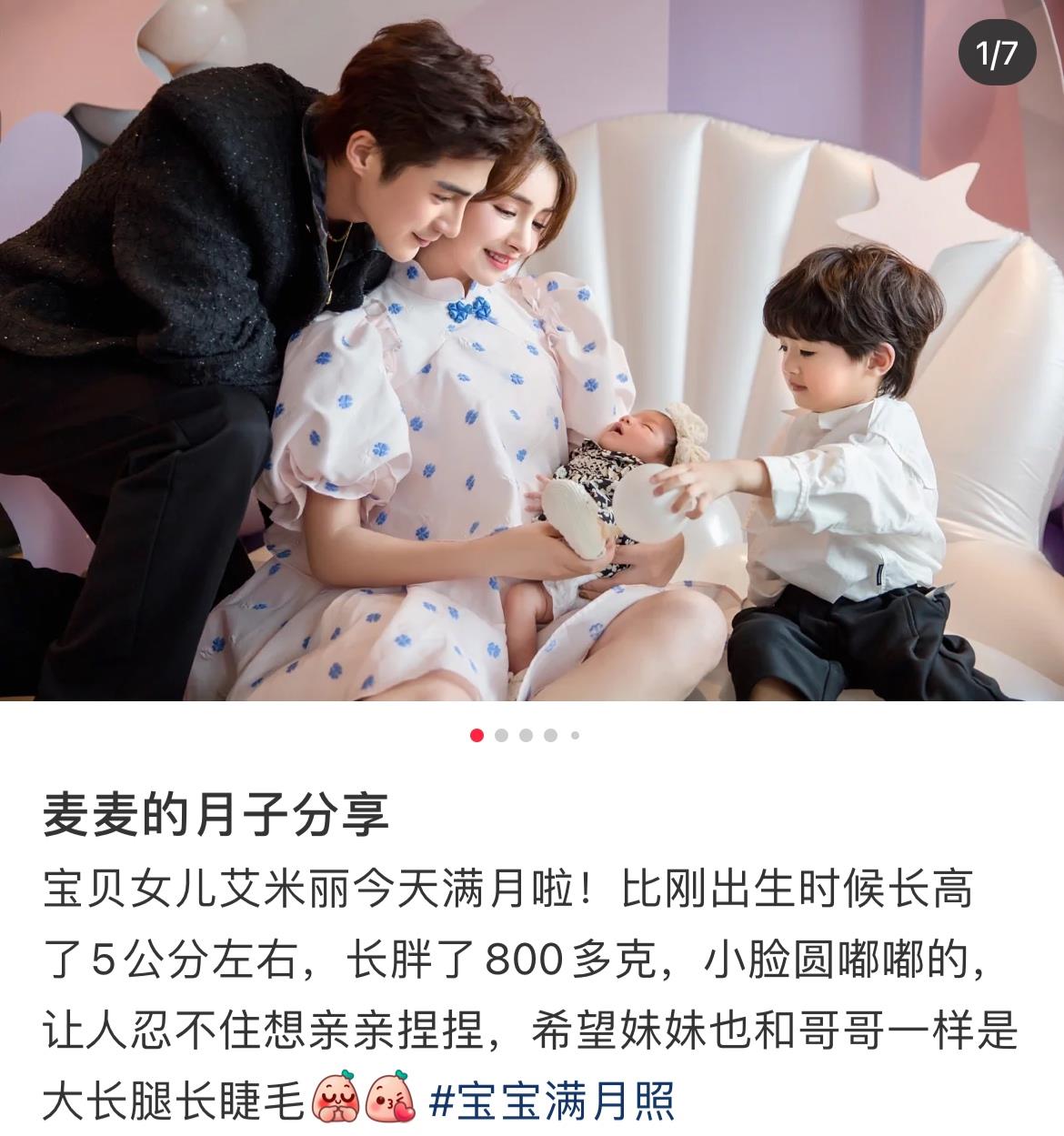View the family photo in full screen

coord(532,350)
